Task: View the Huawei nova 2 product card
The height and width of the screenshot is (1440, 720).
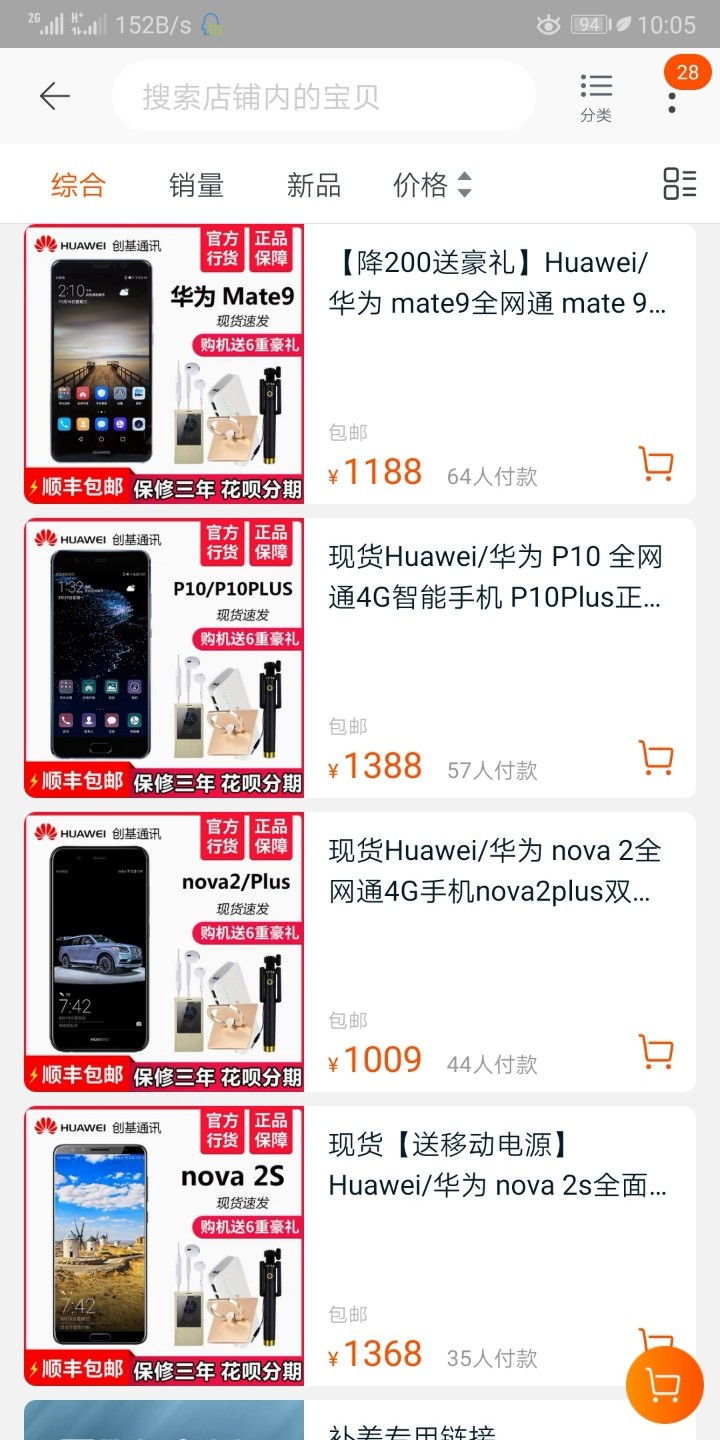Action: point(497,871)
